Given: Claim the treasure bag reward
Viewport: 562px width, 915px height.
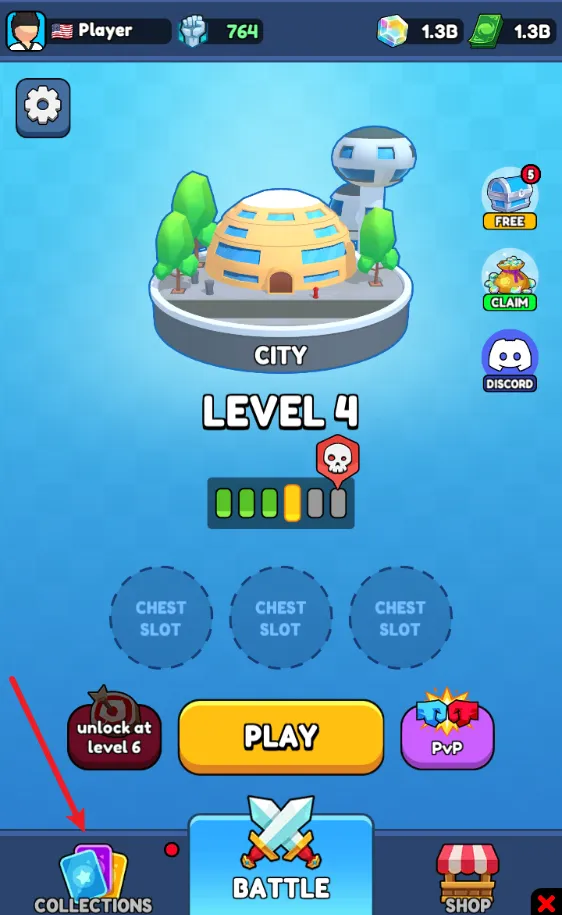Looking at the screenshot, I should [x=509, y=281].
